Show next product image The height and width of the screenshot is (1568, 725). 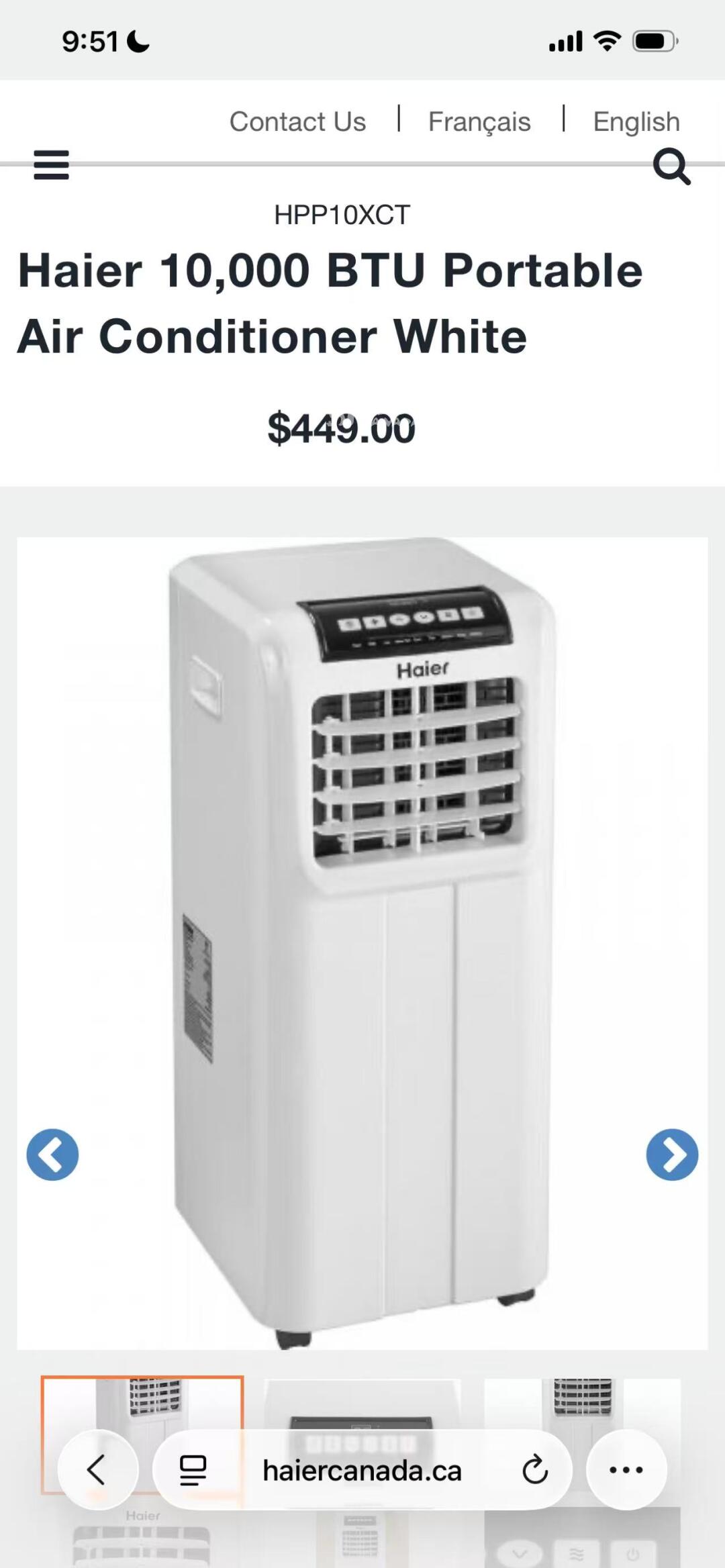672,1155
